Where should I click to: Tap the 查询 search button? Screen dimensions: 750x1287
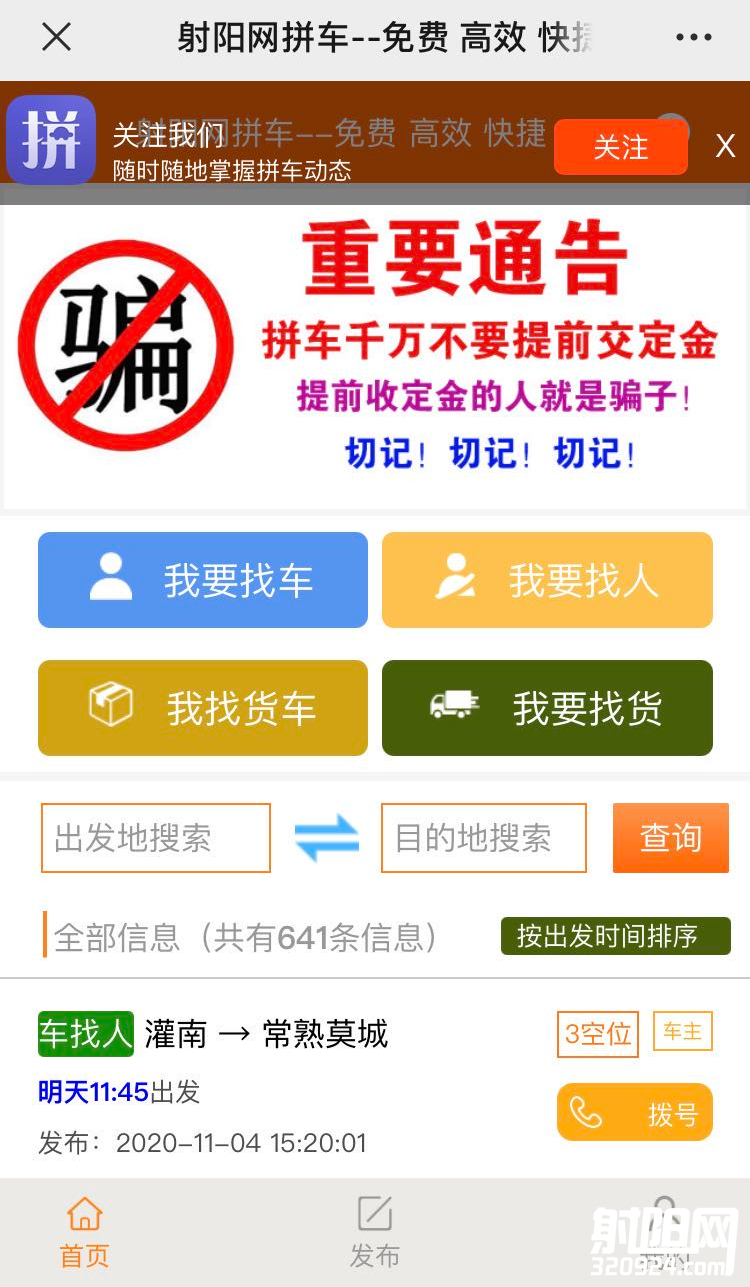point(670,838)
